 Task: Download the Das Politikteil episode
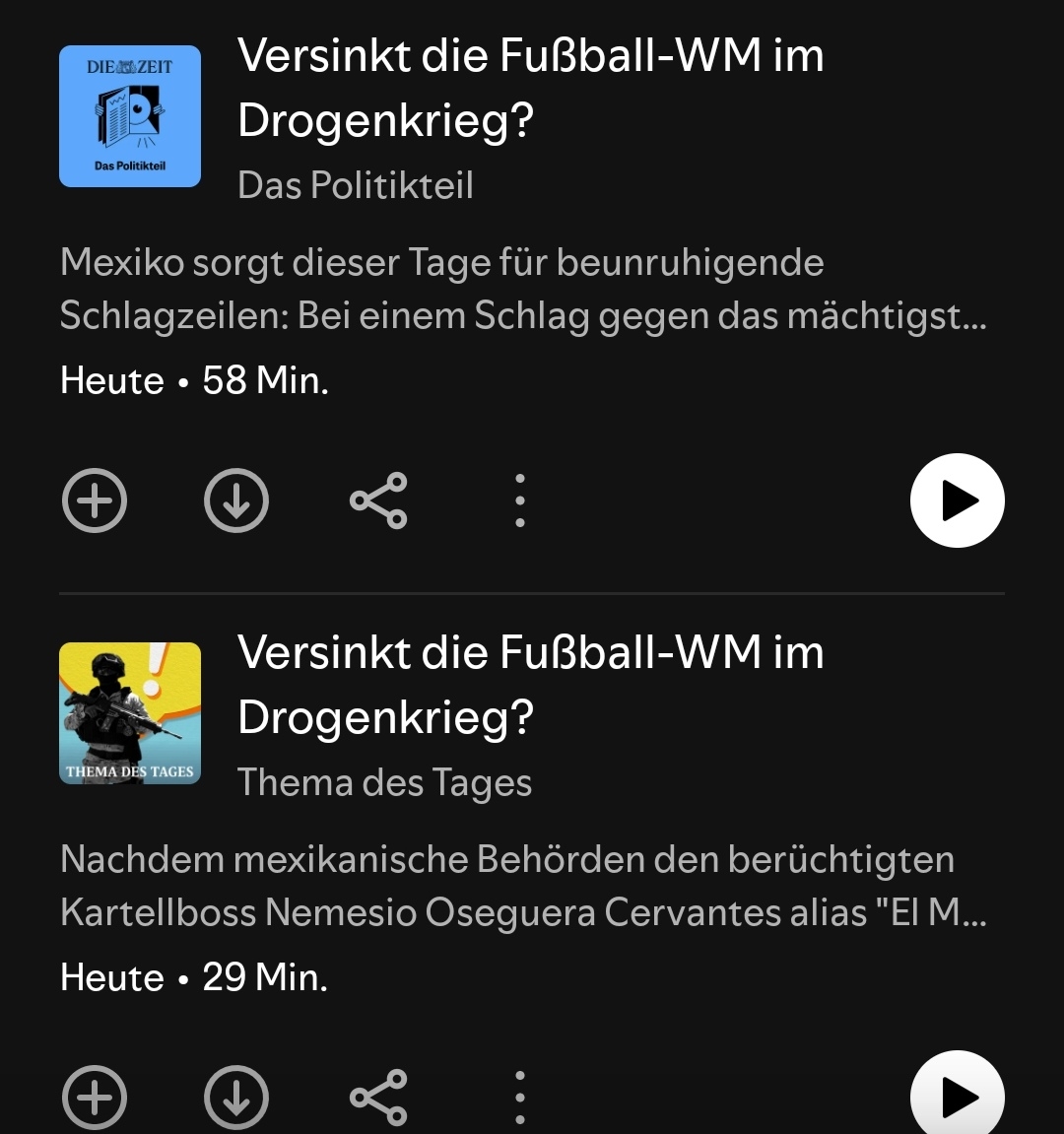[x=236, y=500]
